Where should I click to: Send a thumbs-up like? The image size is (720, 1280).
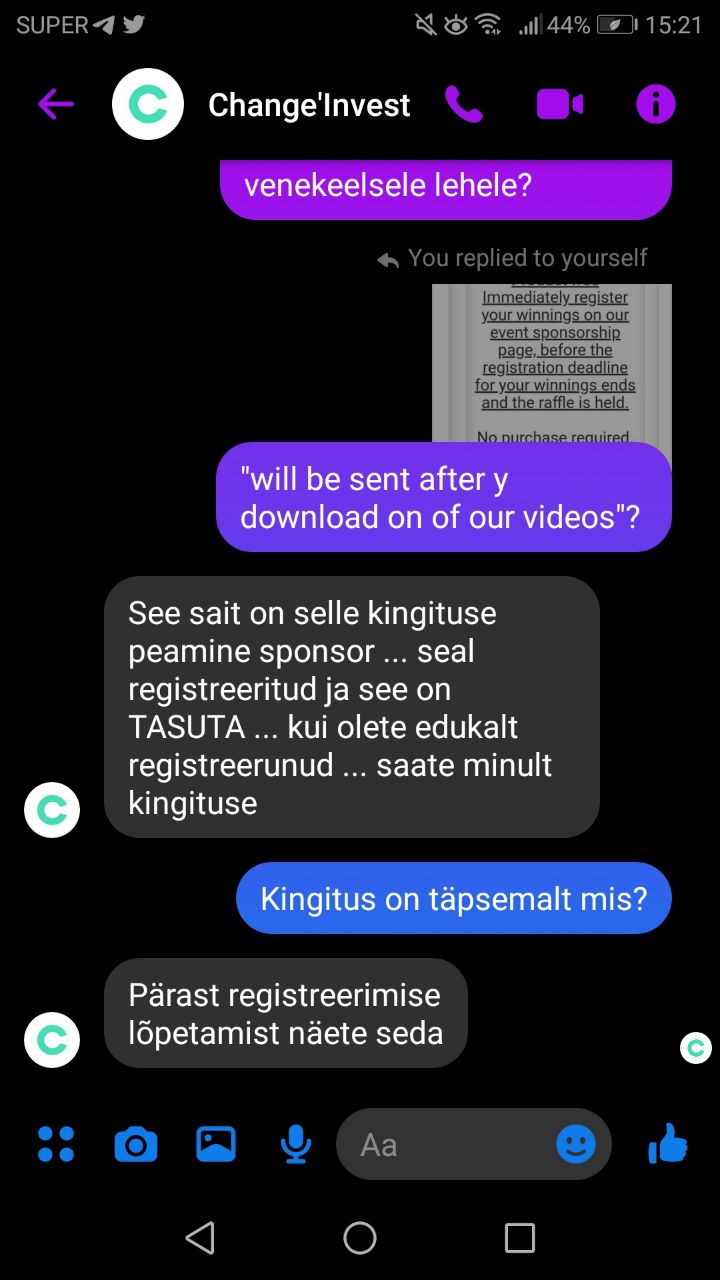tap(667, 1143)
